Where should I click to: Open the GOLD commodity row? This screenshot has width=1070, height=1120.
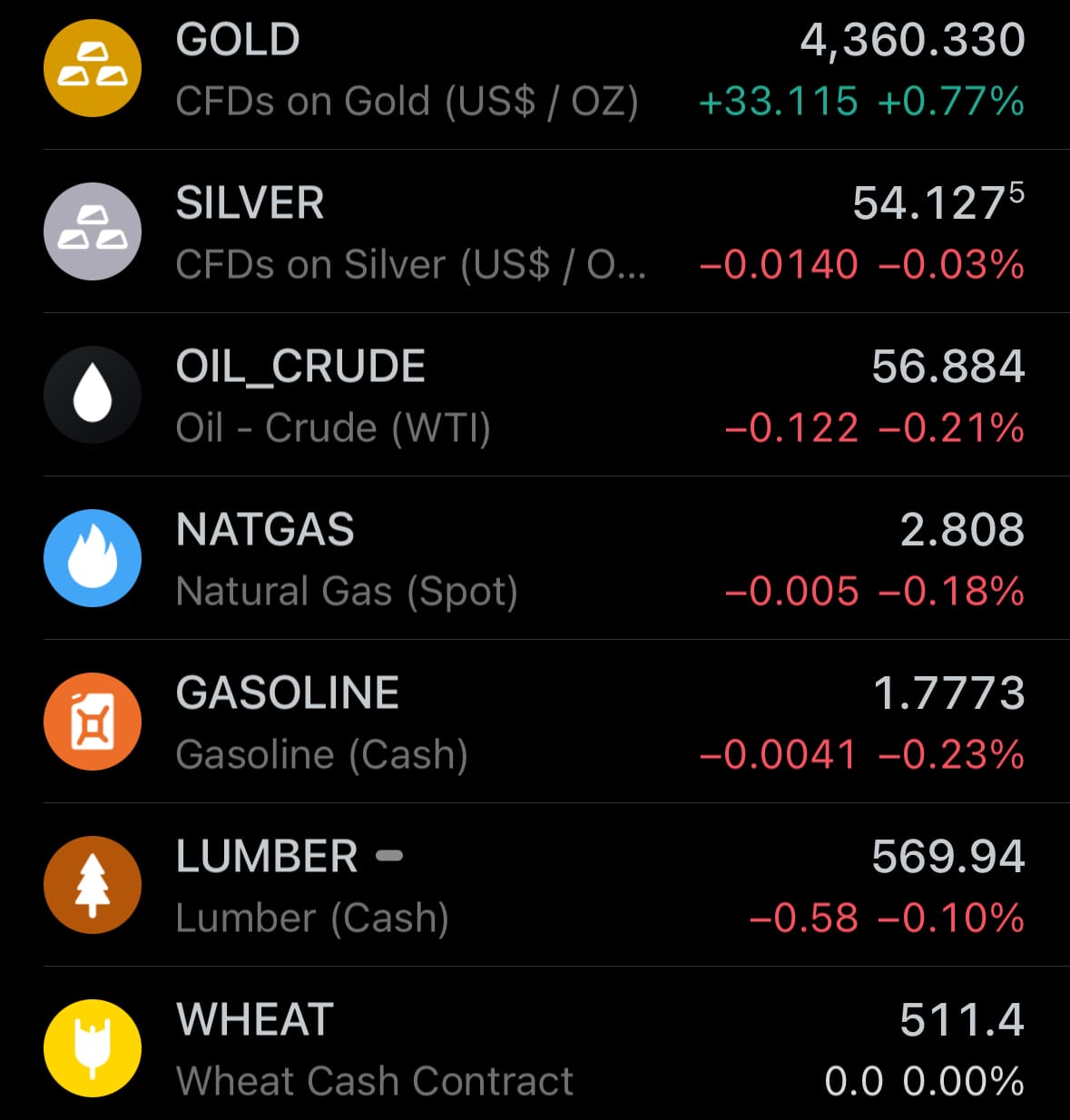pos(535,70)
